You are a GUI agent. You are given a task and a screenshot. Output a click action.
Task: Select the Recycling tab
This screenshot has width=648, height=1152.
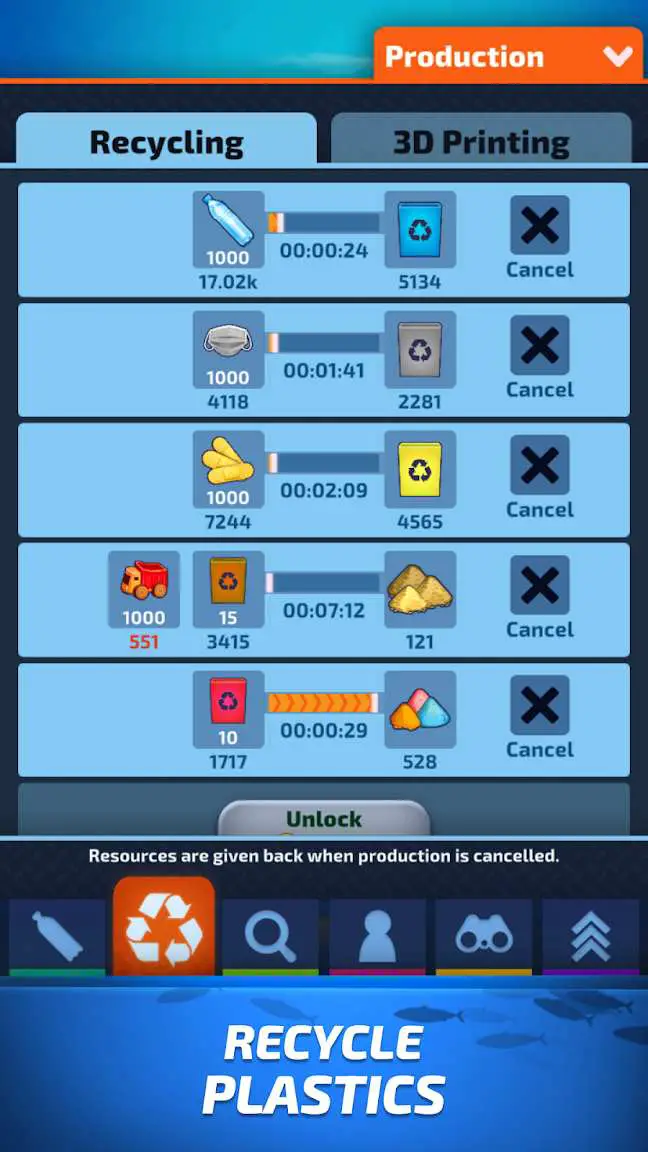point(166,141)
